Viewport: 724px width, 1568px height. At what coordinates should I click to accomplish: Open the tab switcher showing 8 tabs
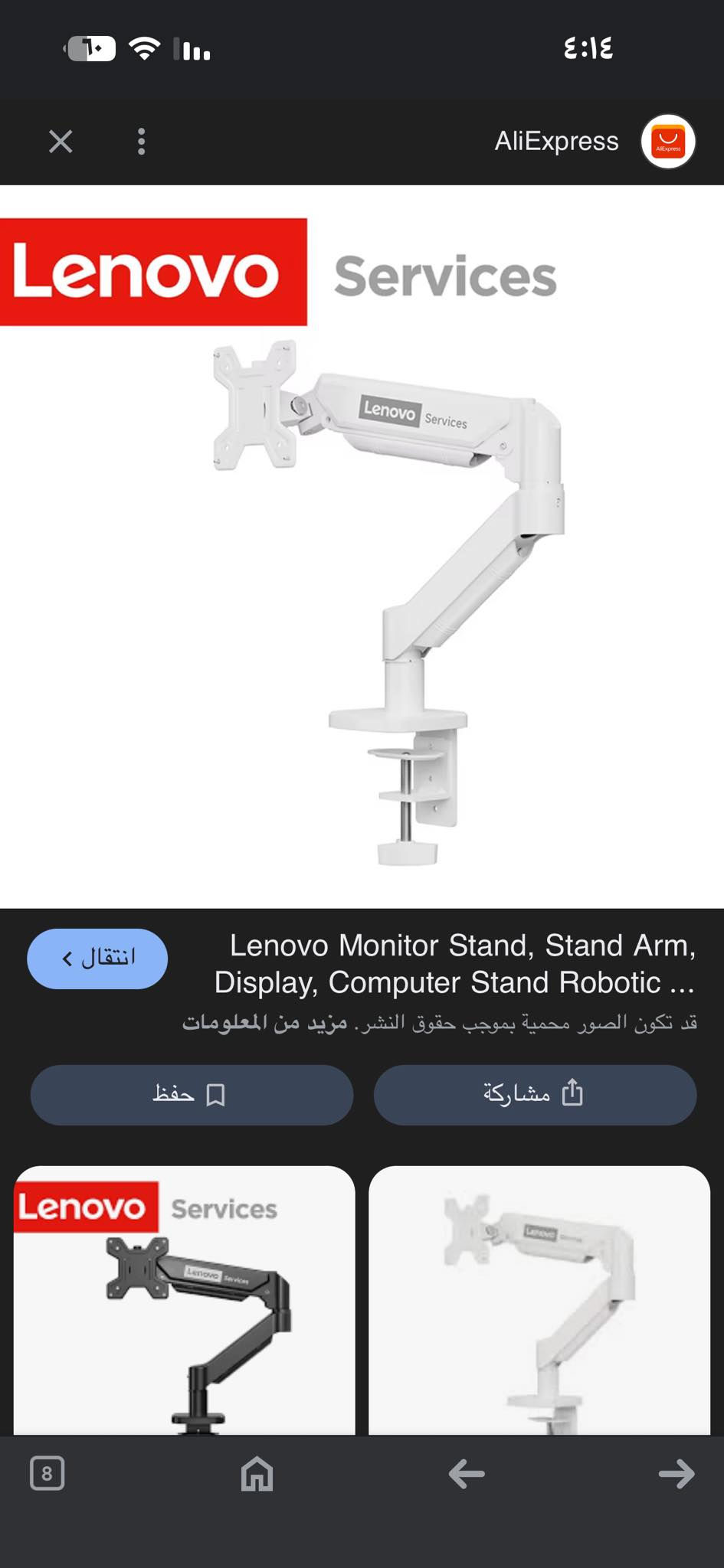[x=48, y=1473]
